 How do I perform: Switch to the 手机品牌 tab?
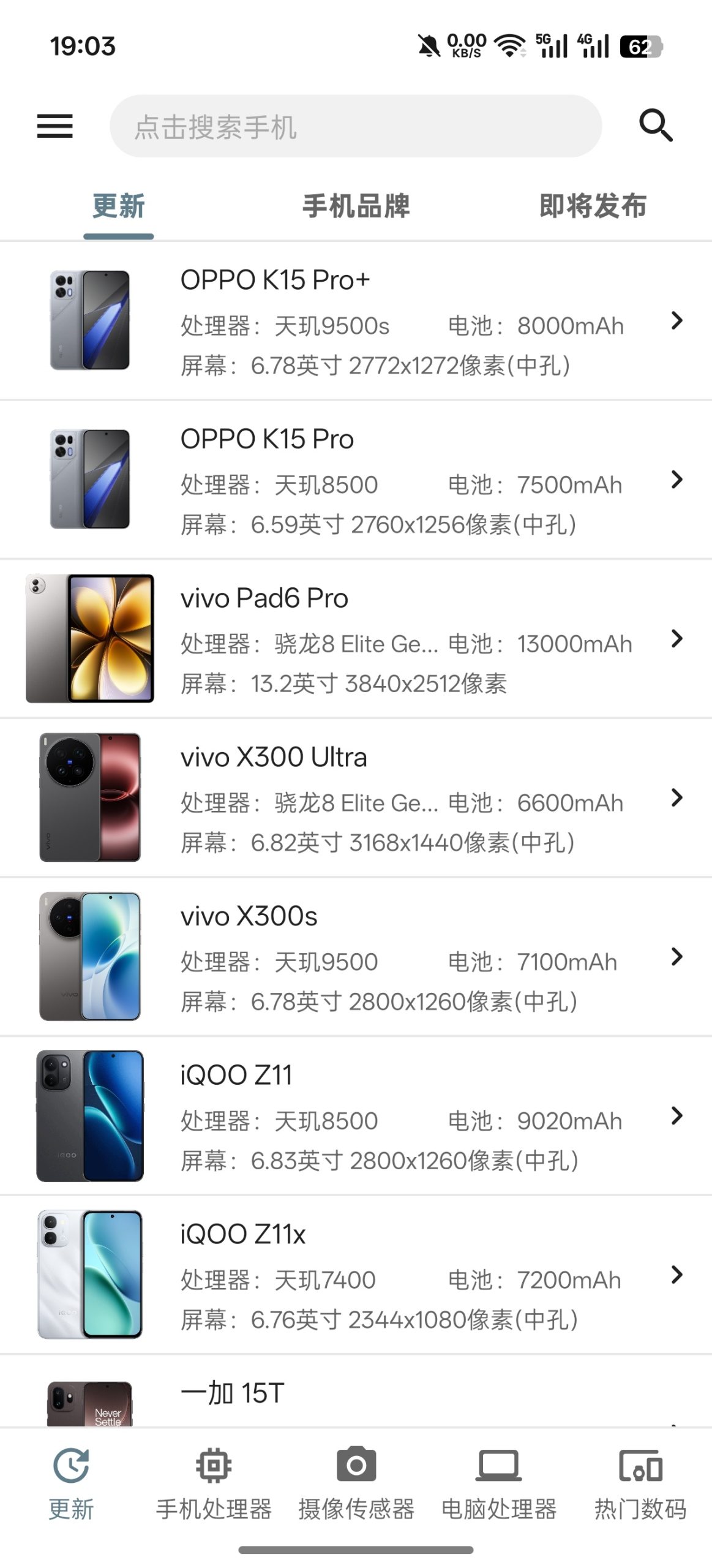click(356, 206)
